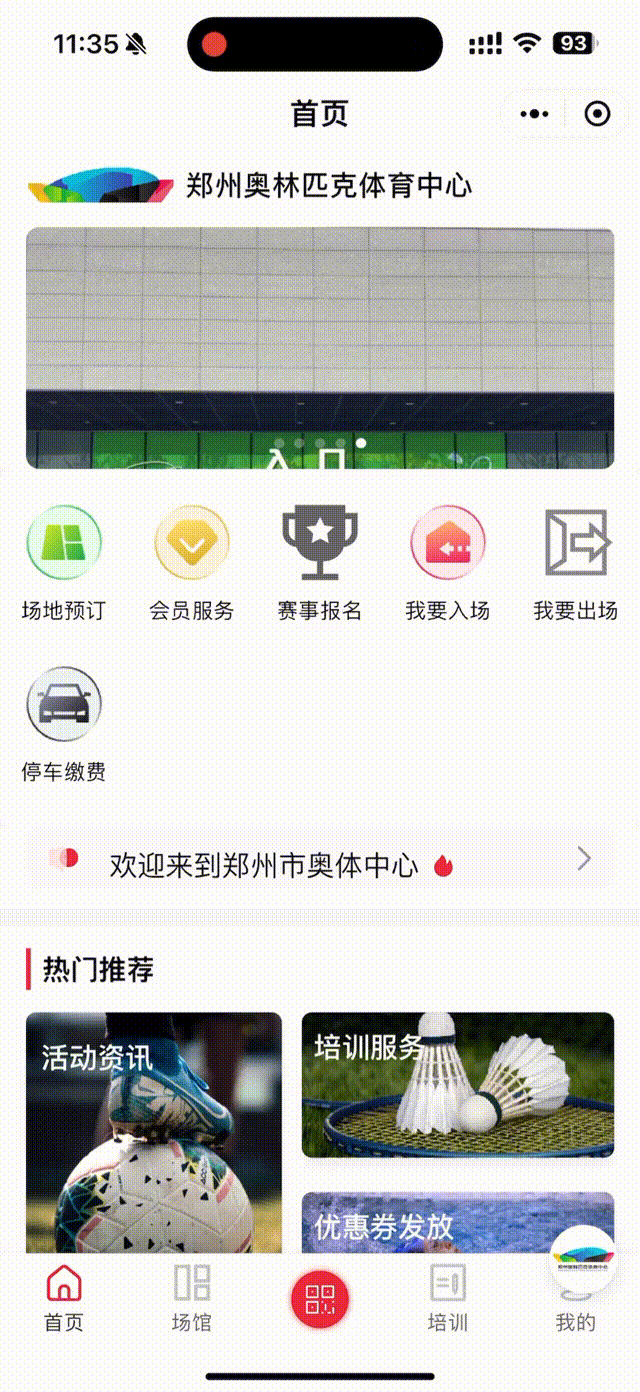Go to the 我的 tab
This screenshot has width=640, height=1392.
[x=576, y=1320]
